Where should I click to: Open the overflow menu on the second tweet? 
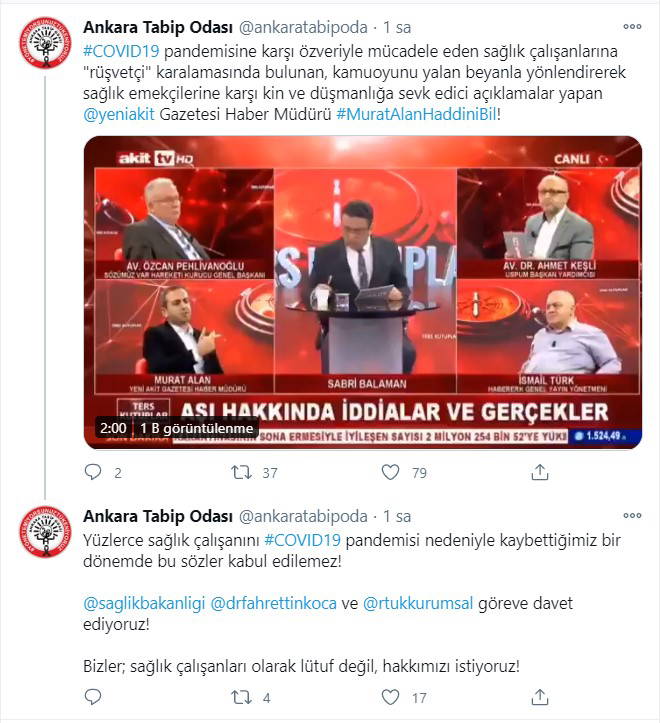[x=631, y=517]
